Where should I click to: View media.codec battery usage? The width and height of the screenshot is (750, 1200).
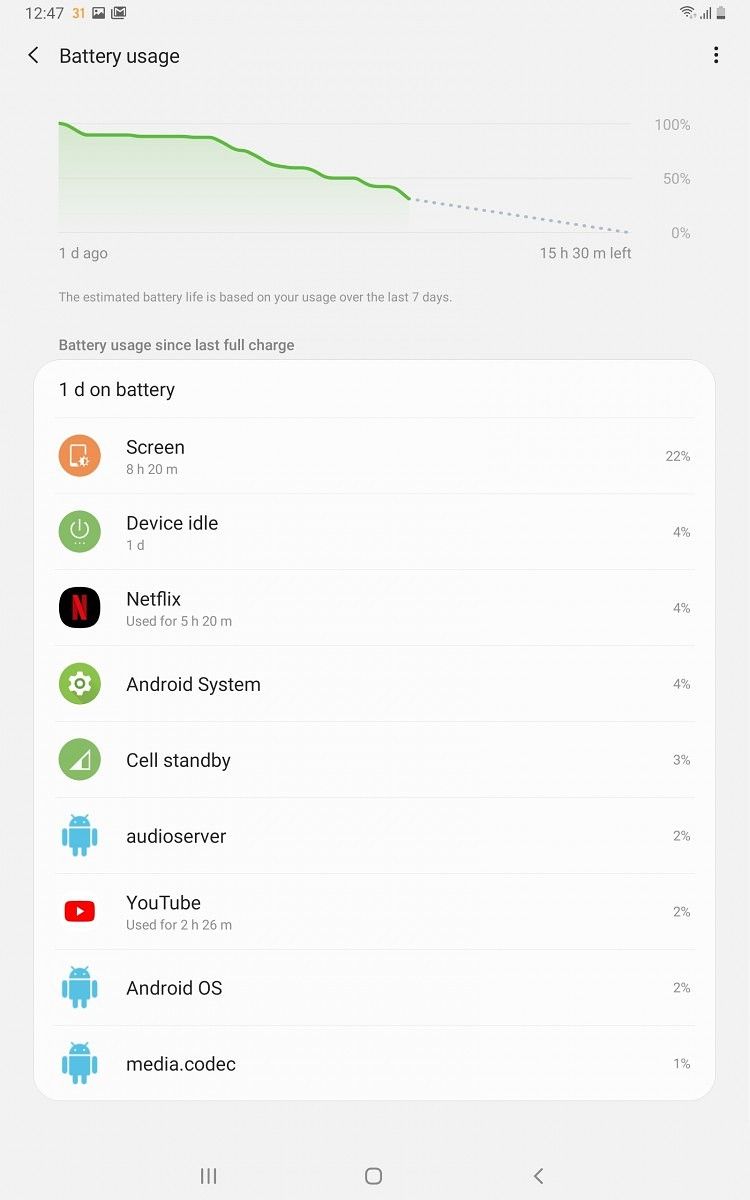(374, 1064)
